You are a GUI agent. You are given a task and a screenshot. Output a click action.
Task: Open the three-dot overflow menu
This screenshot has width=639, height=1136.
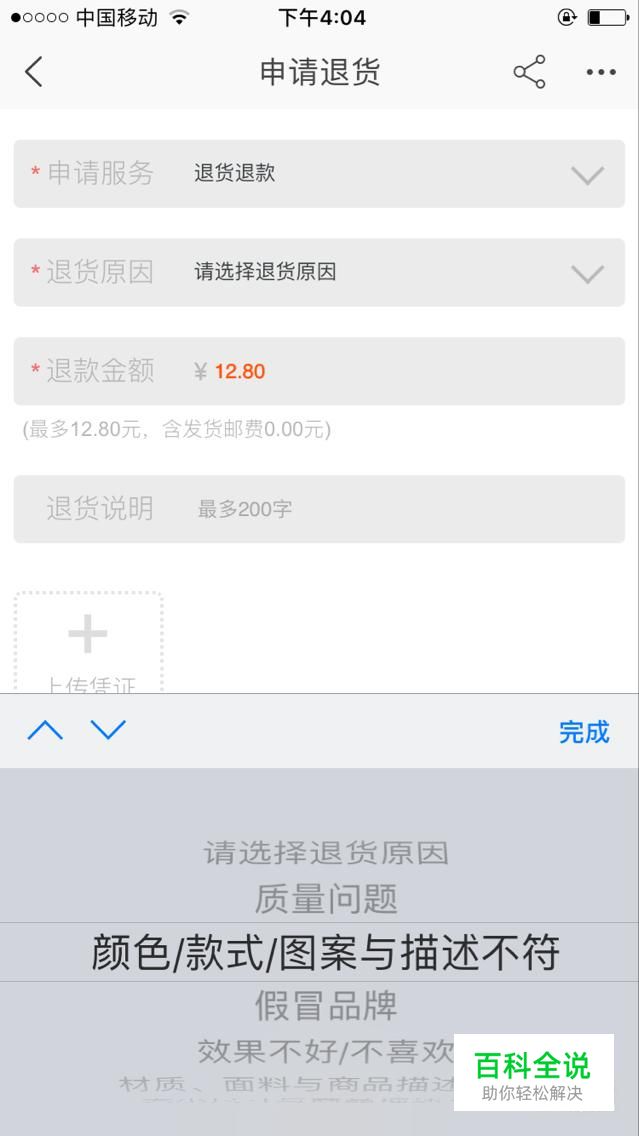[601, 72]
